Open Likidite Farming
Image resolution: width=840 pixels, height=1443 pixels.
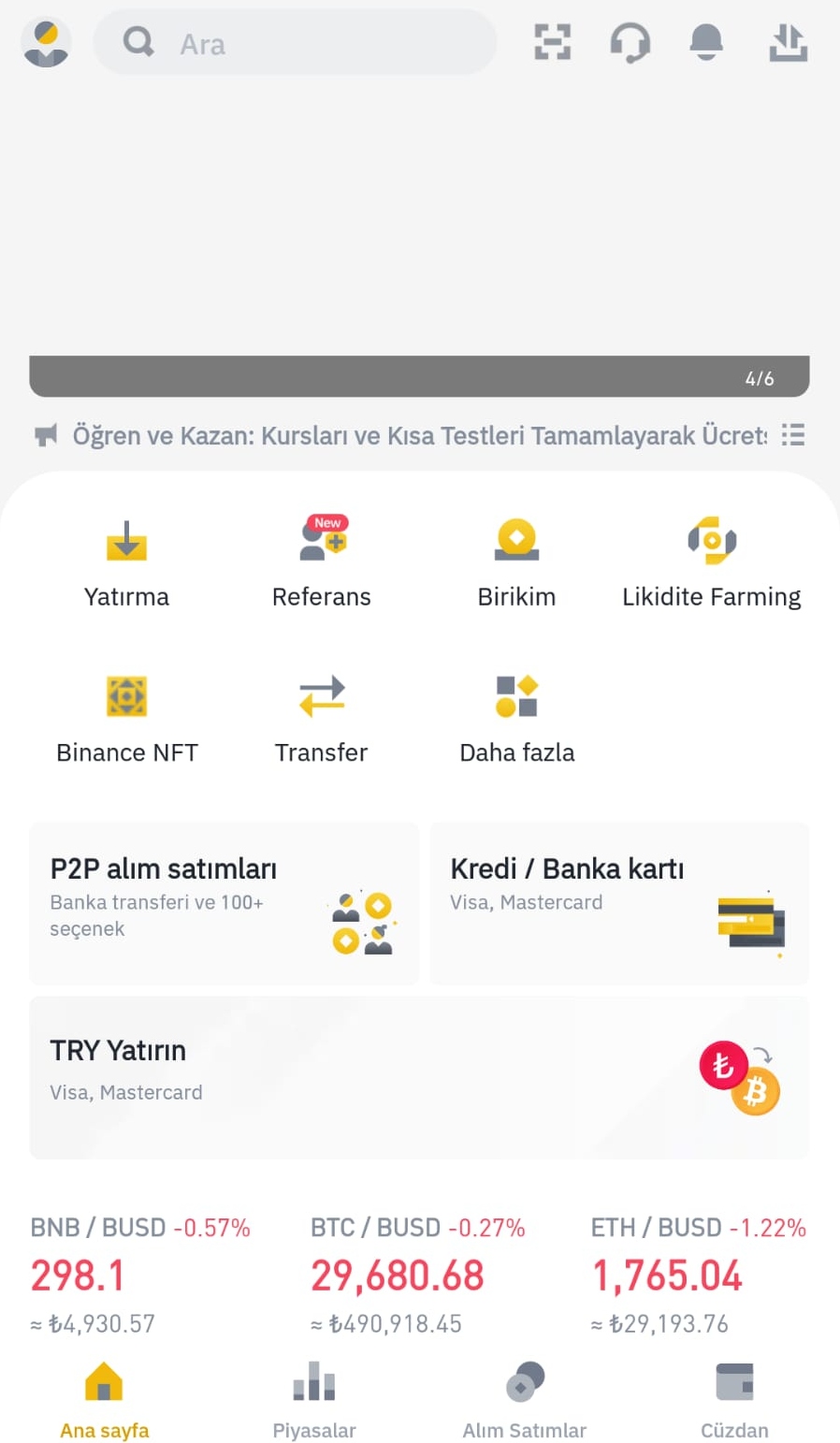(x=712, y=561)
